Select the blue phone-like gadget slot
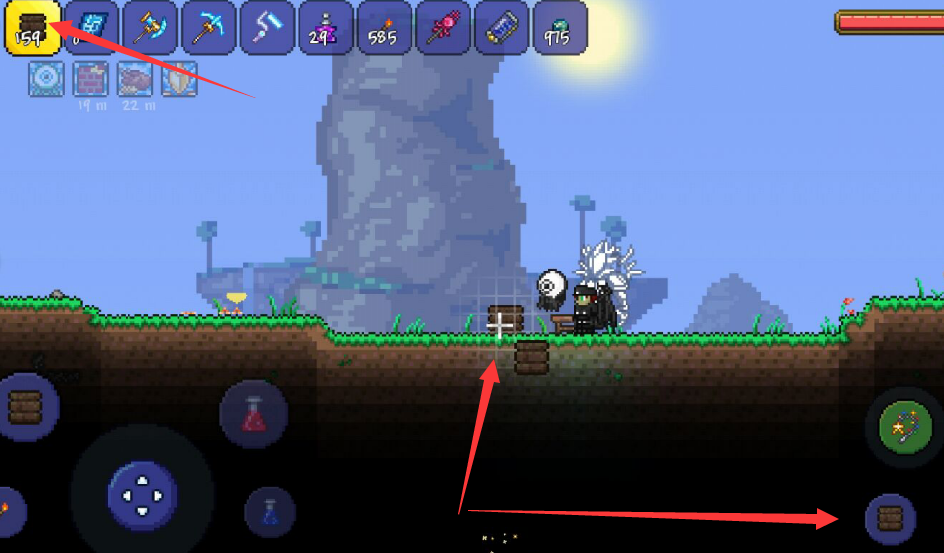This screenshot has width=944, height=553. point(501,28)
